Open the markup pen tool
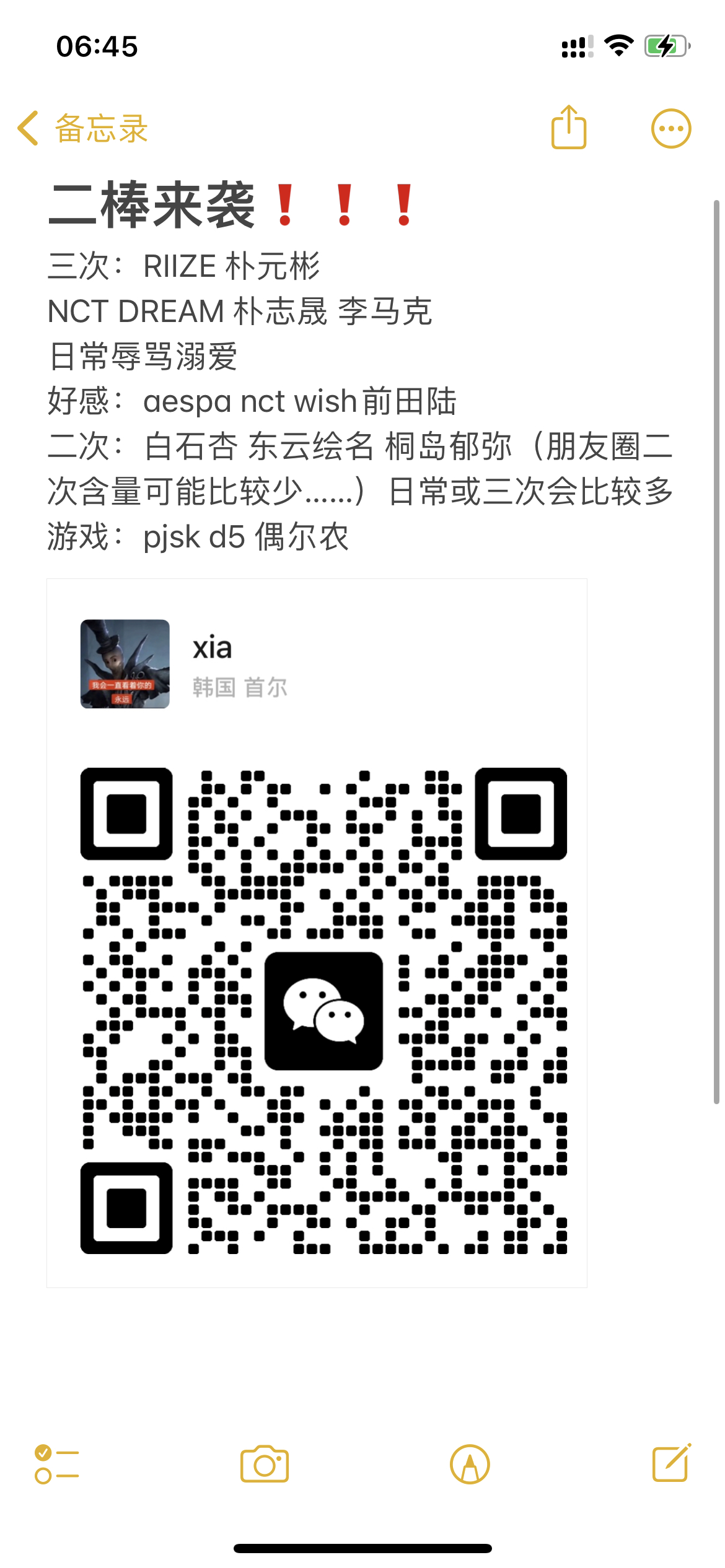The image size is (725, 1568). click(470, 1464)
